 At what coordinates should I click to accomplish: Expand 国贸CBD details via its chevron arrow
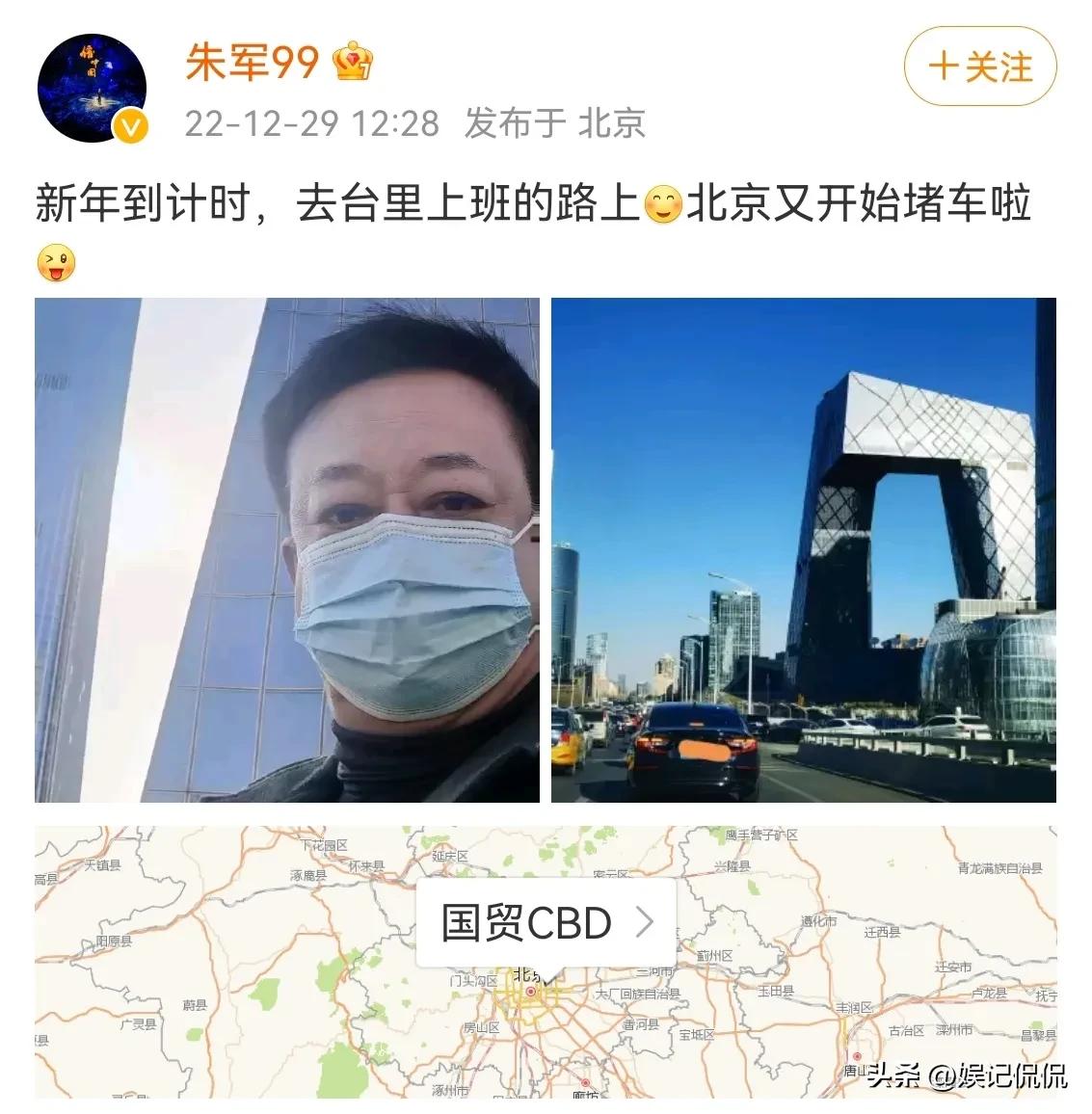645,922
